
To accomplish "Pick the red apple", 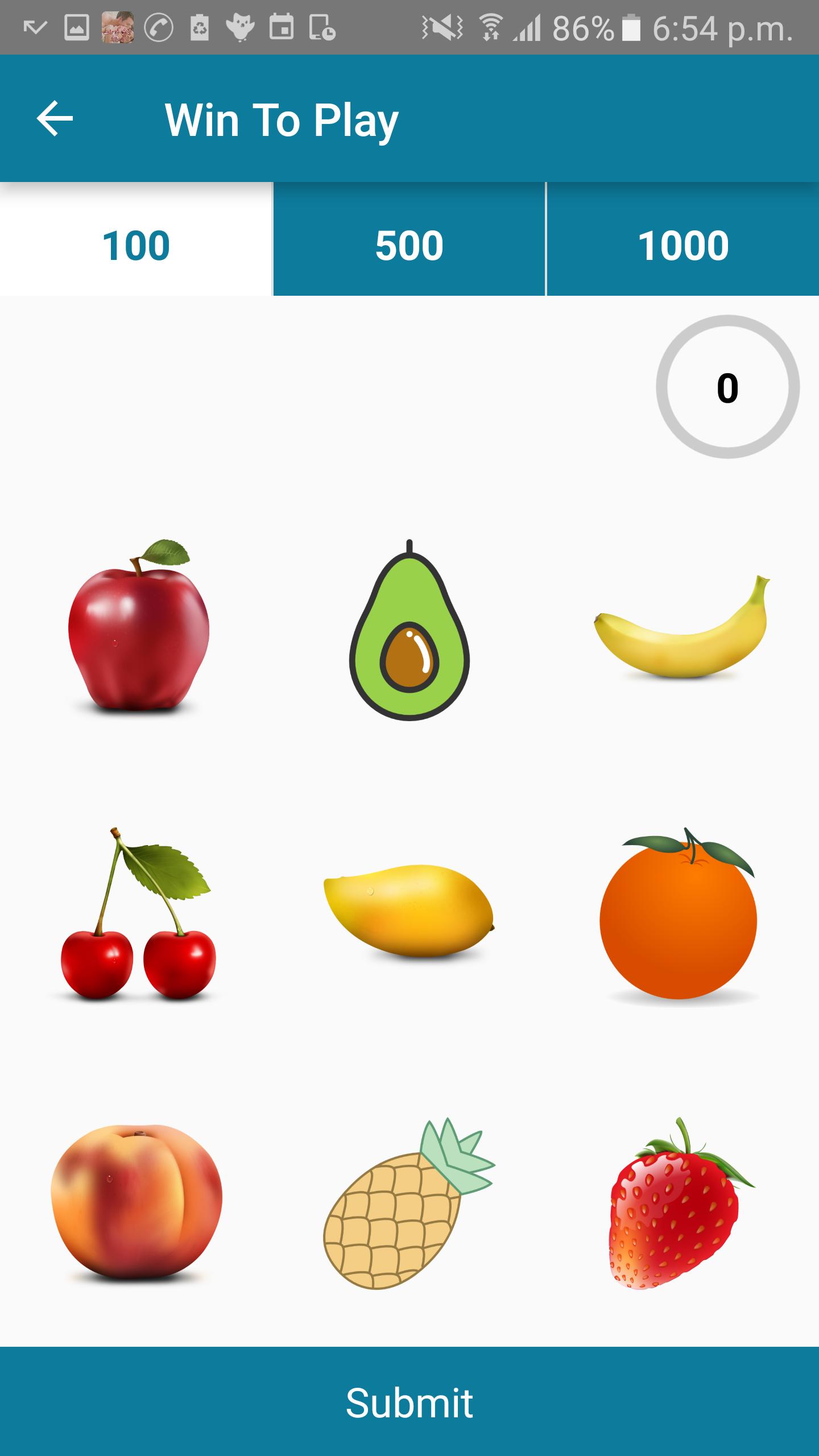I will [x=137, y=628].
